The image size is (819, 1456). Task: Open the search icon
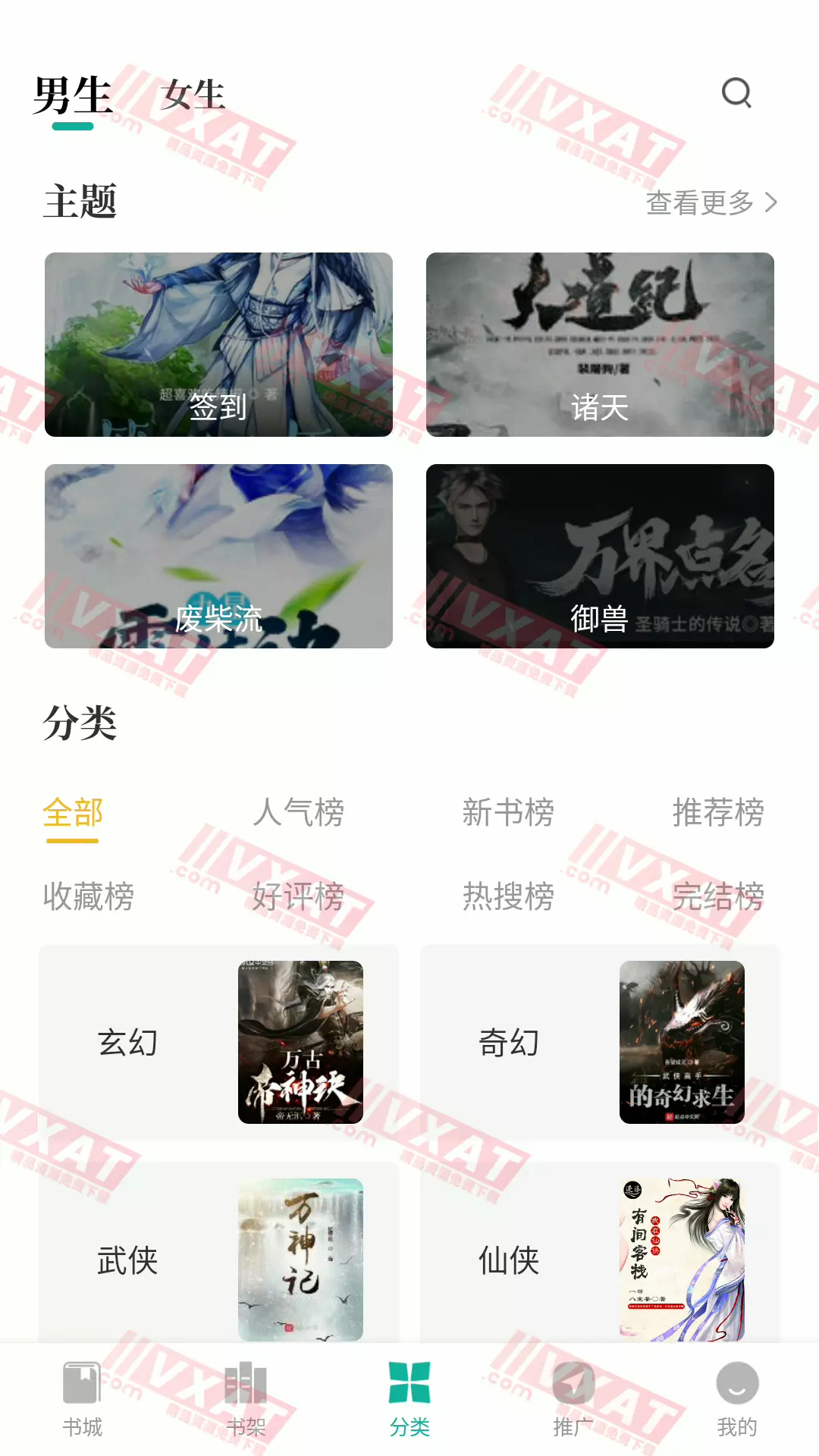click(733, 93)
